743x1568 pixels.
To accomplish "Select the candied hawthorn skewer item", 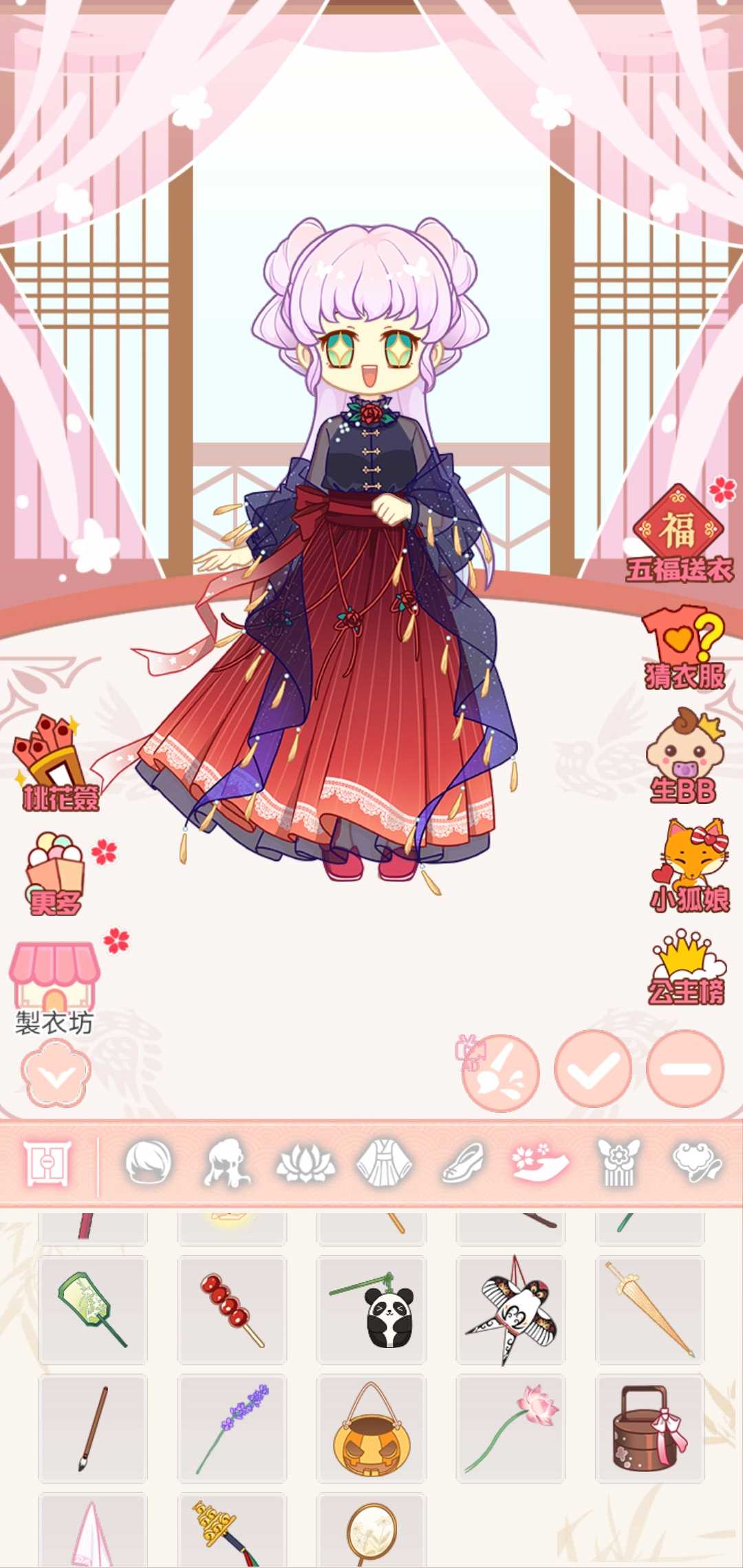I will 232,1310.
